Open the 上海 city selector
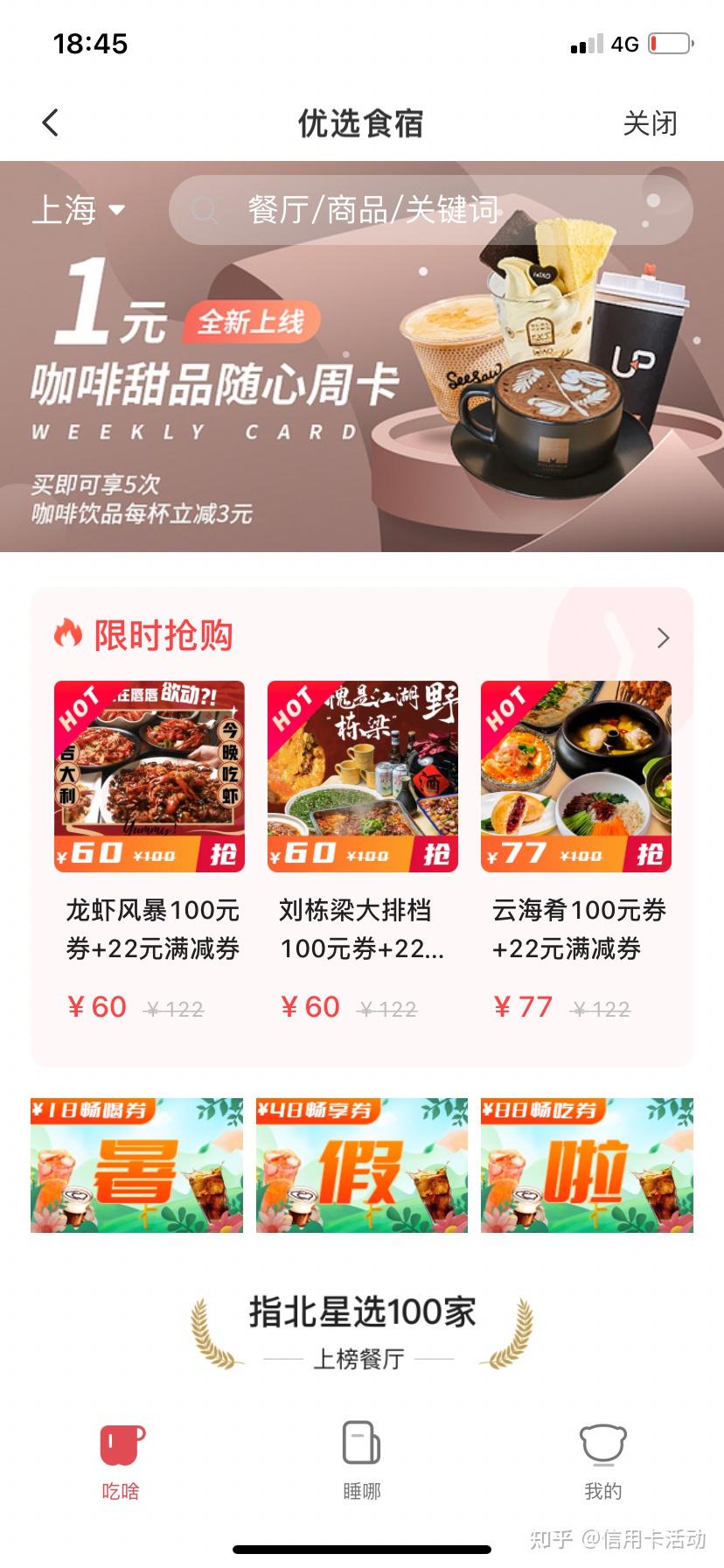This screenshot has height=1568, width=724. tap(79, 210)
